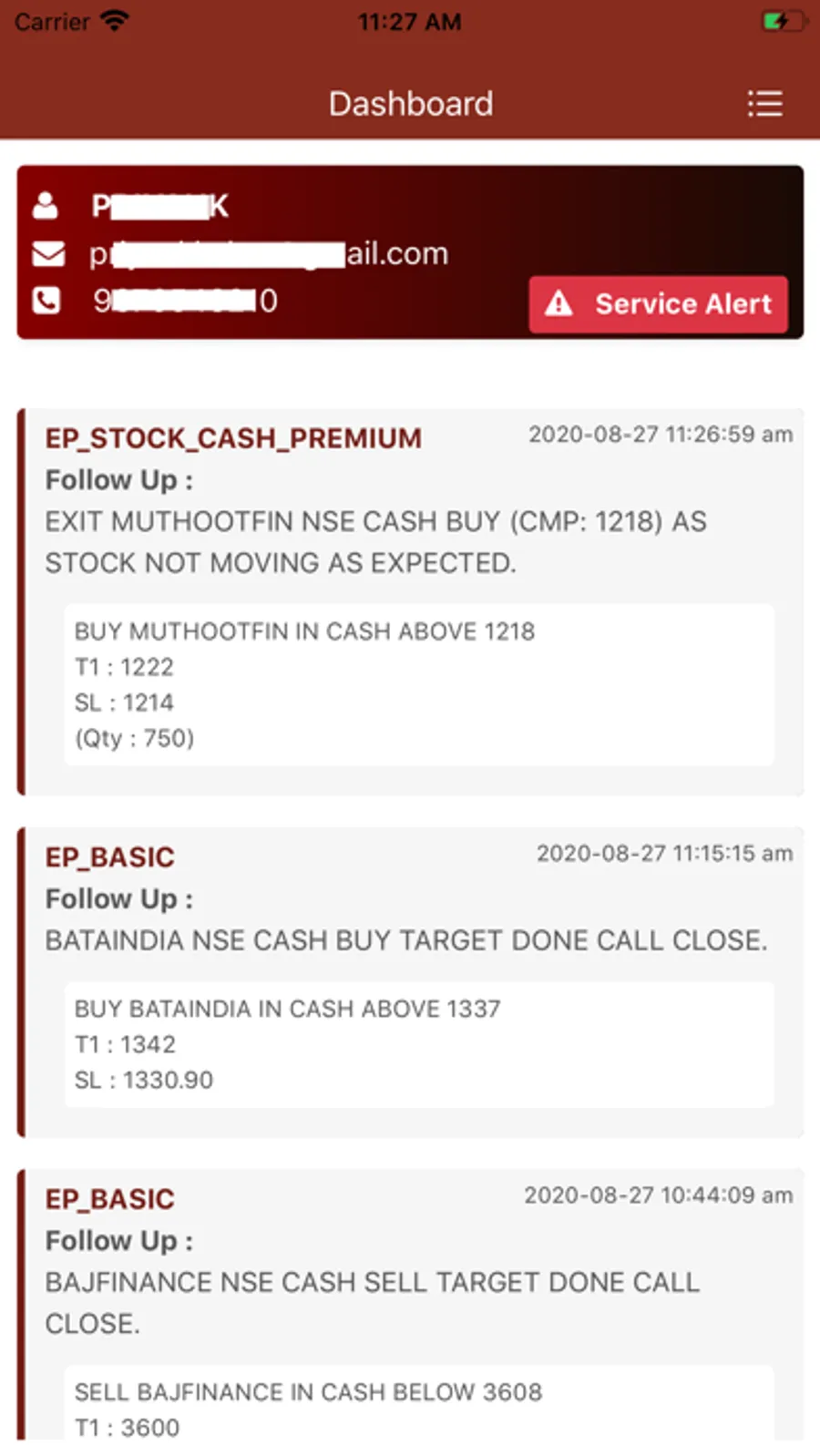
Task: Click the warning triangle inside Service Alert
Action: pyautogui.click(x=559, y=303)
